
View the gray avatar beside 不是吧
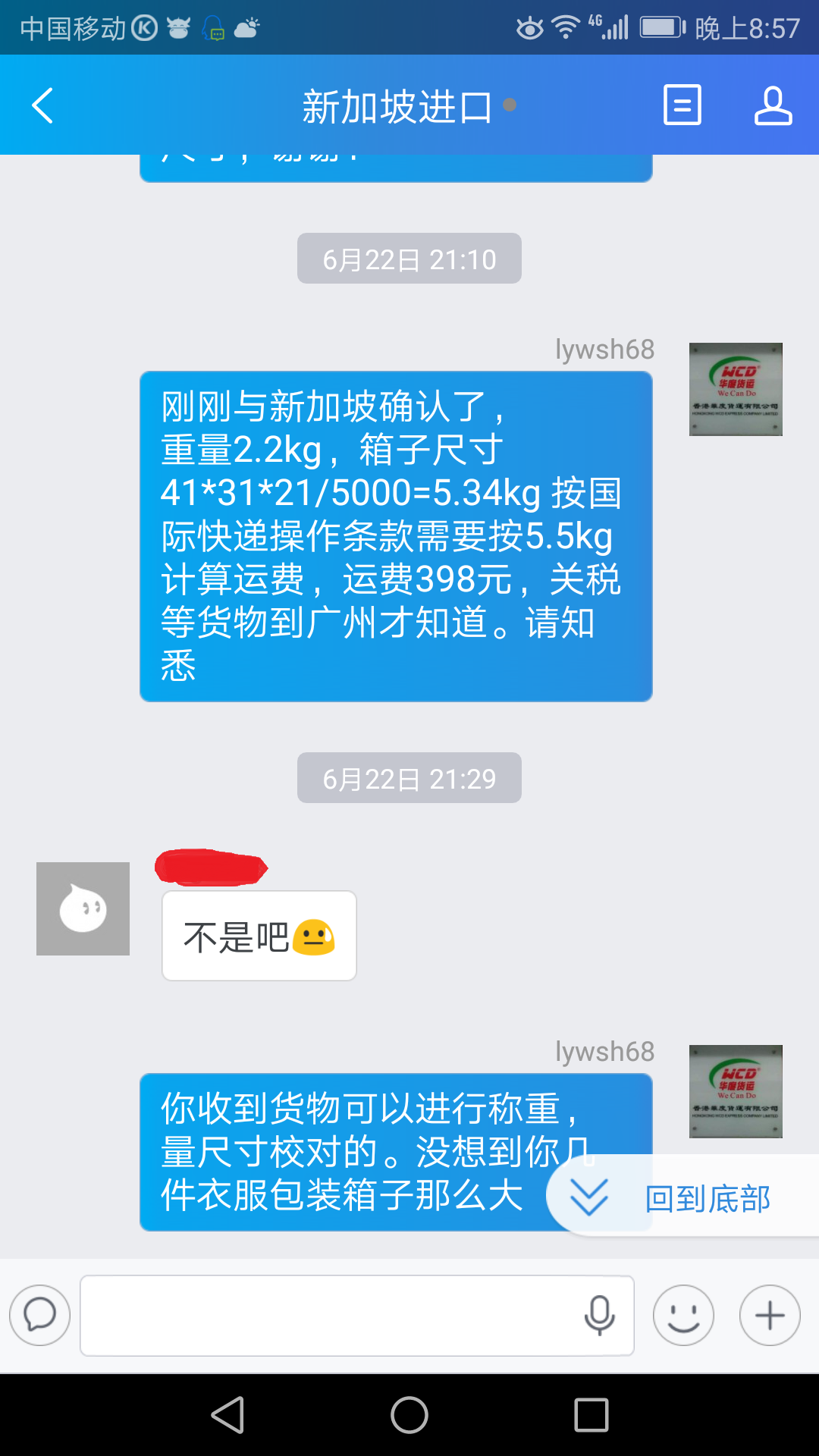point(83,908)
